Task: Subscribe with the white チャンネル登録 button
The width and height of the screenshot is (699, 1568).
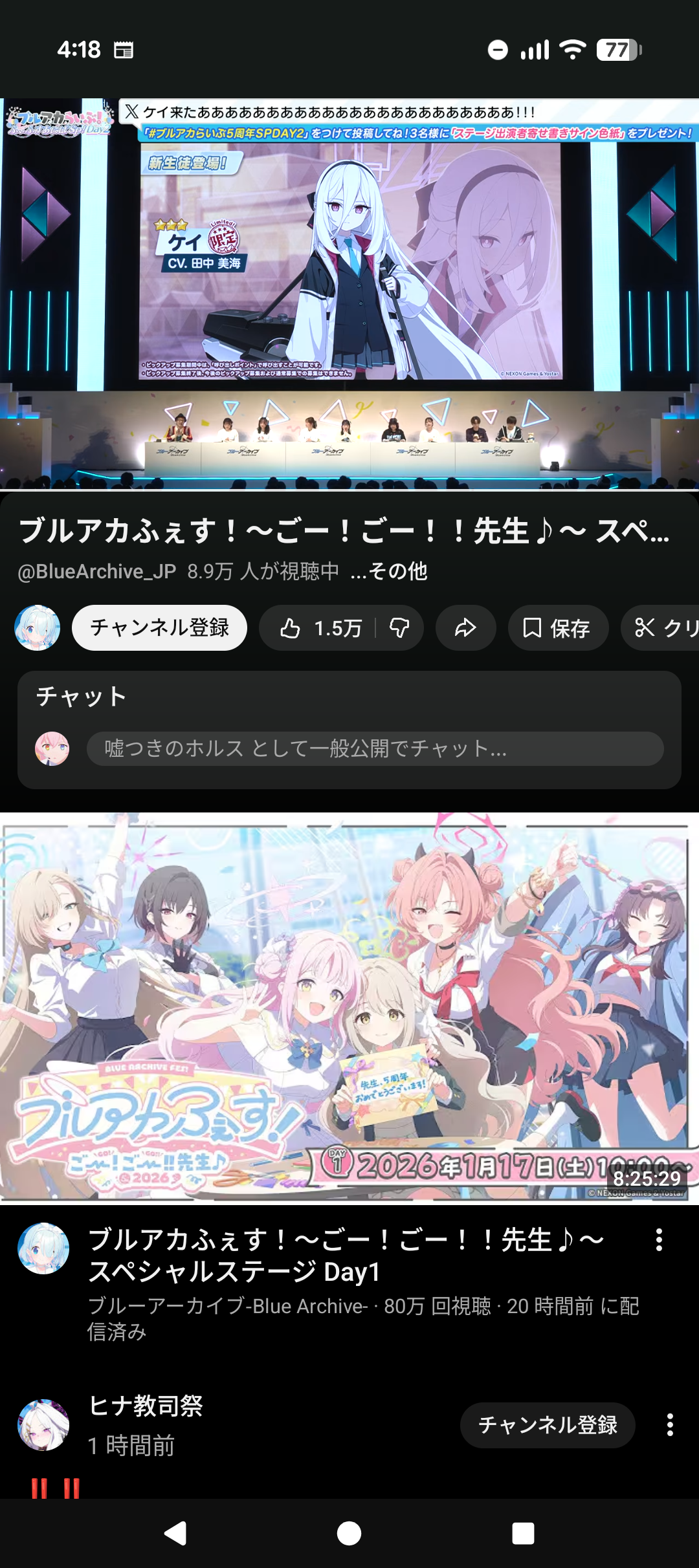Action: pos(159,627)
